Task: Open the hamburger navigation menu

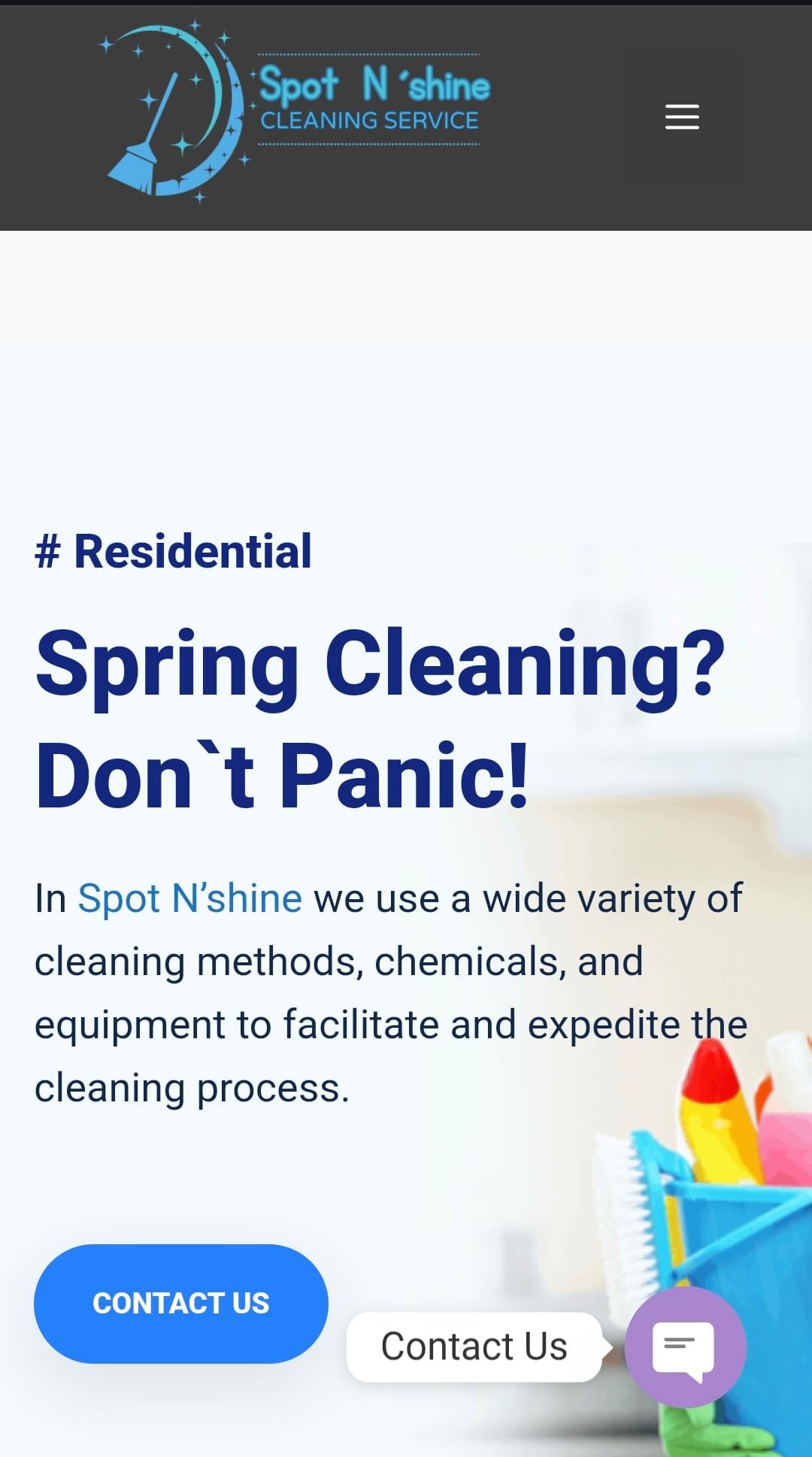Action: pos(682,117)
